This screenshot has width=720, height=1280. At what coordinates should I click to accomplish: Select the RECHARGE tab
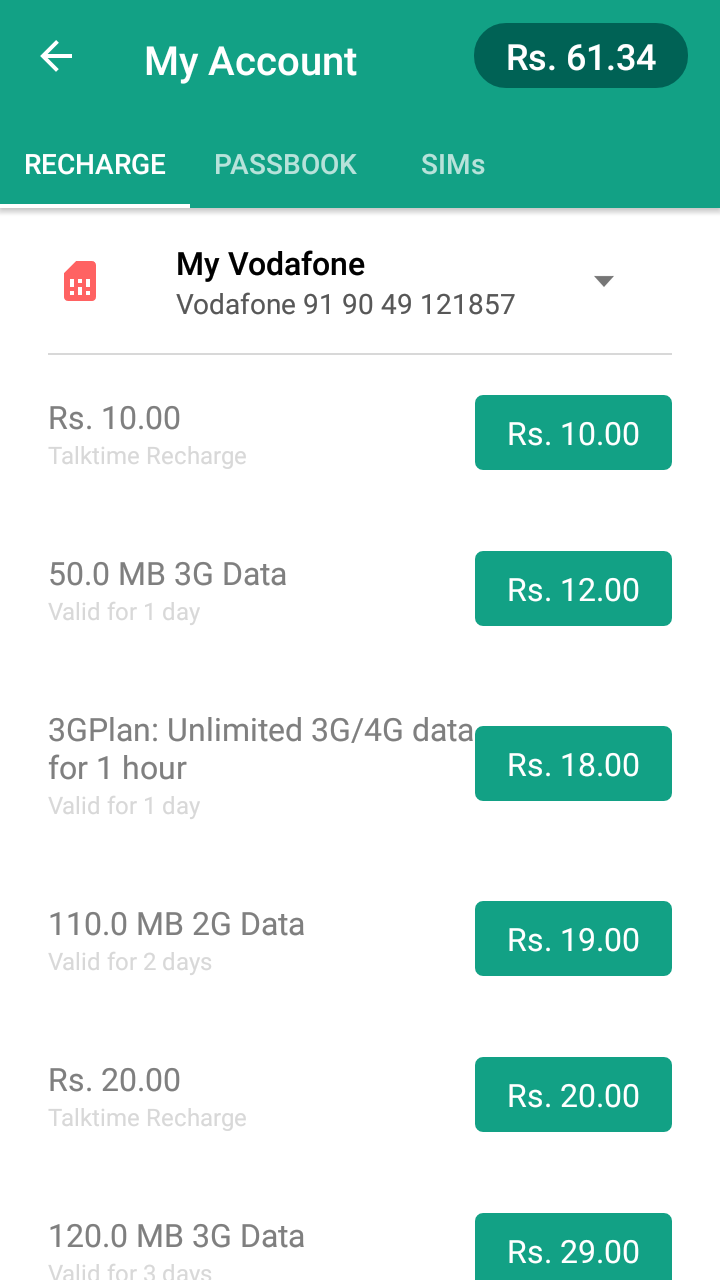pyautogui.click(x=95, y=165)
